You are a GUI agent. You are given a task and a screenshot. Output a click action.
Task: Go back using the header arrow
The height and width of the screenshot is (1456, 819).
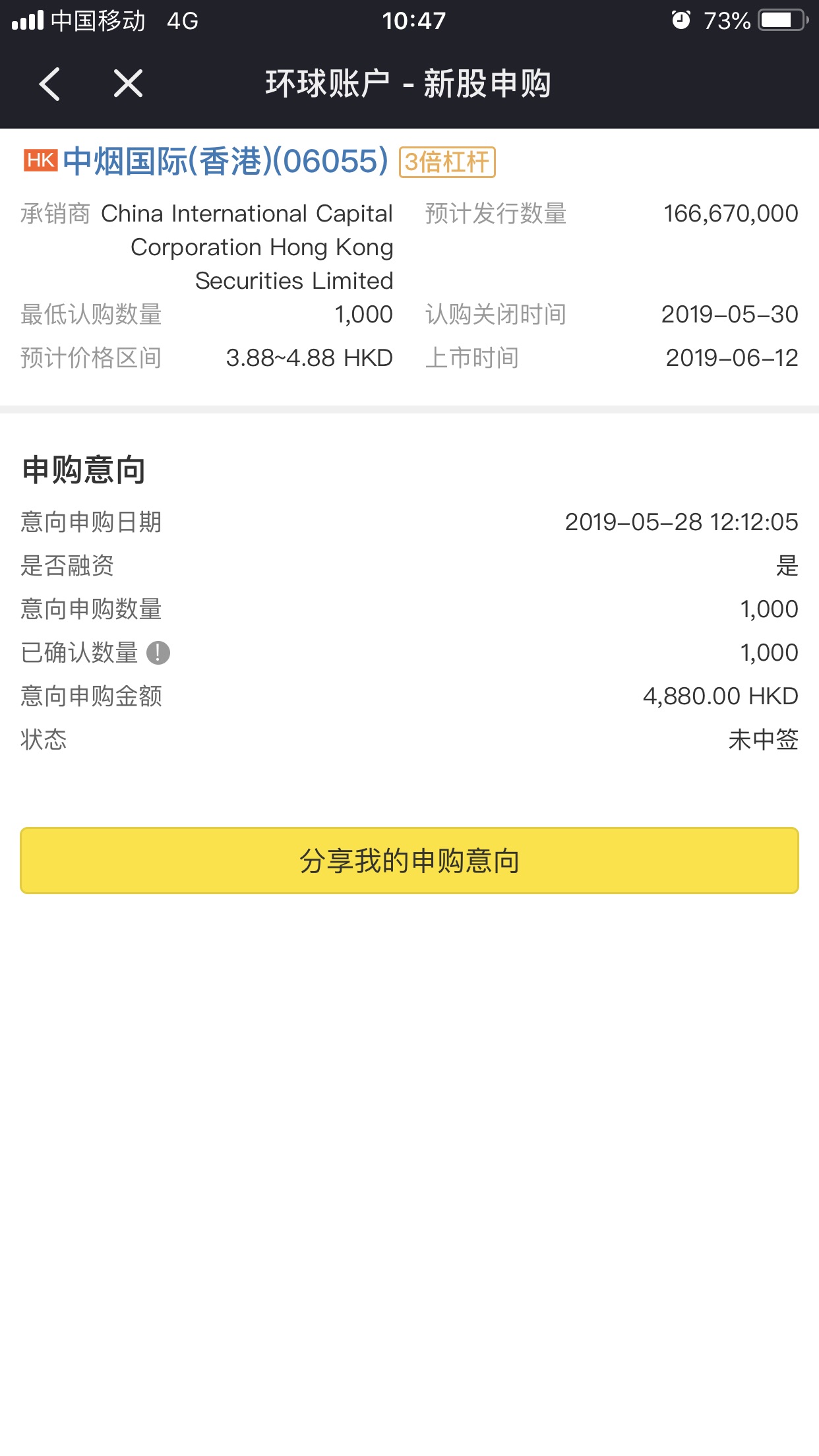(x=50, y=84)
